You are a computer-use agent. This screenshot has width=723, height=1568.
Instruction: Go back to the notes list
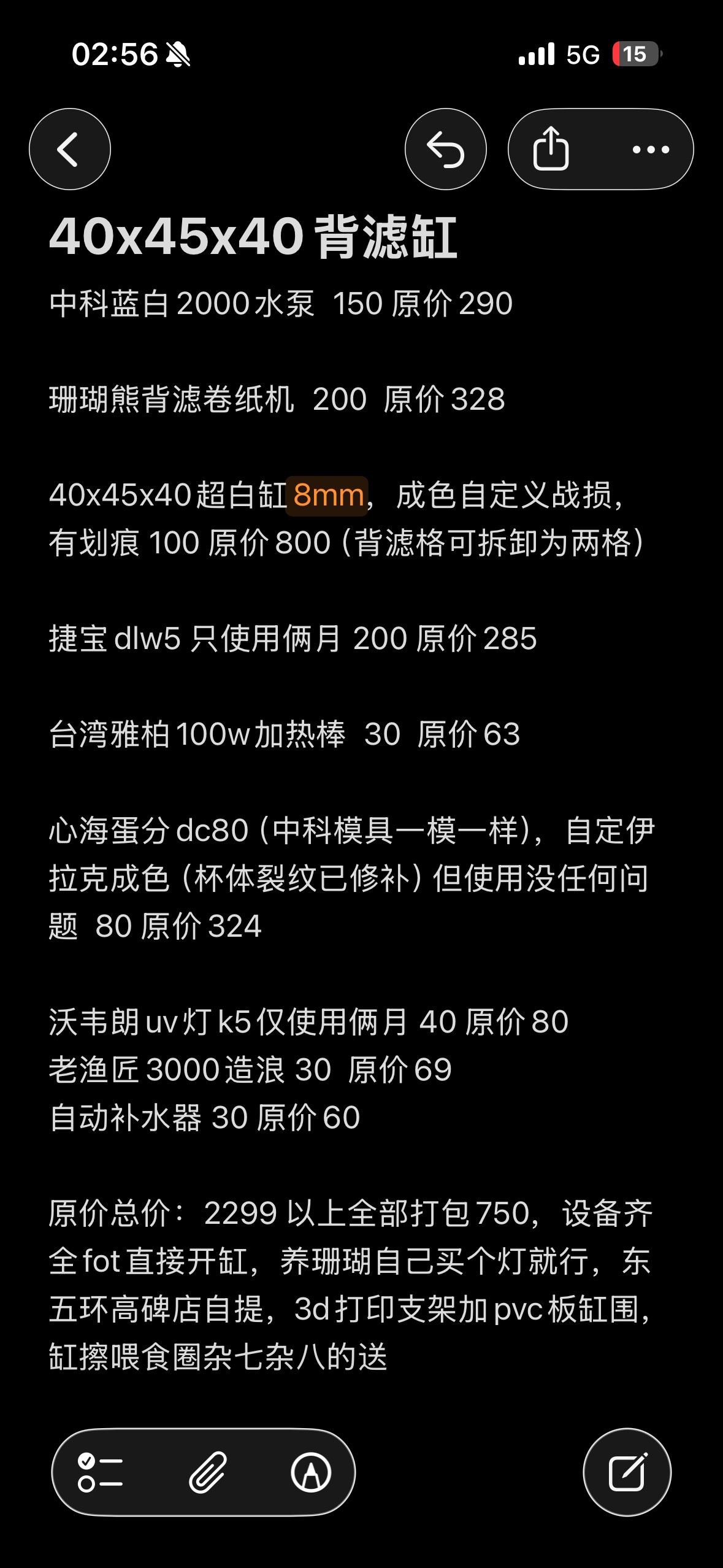point(69,149)
